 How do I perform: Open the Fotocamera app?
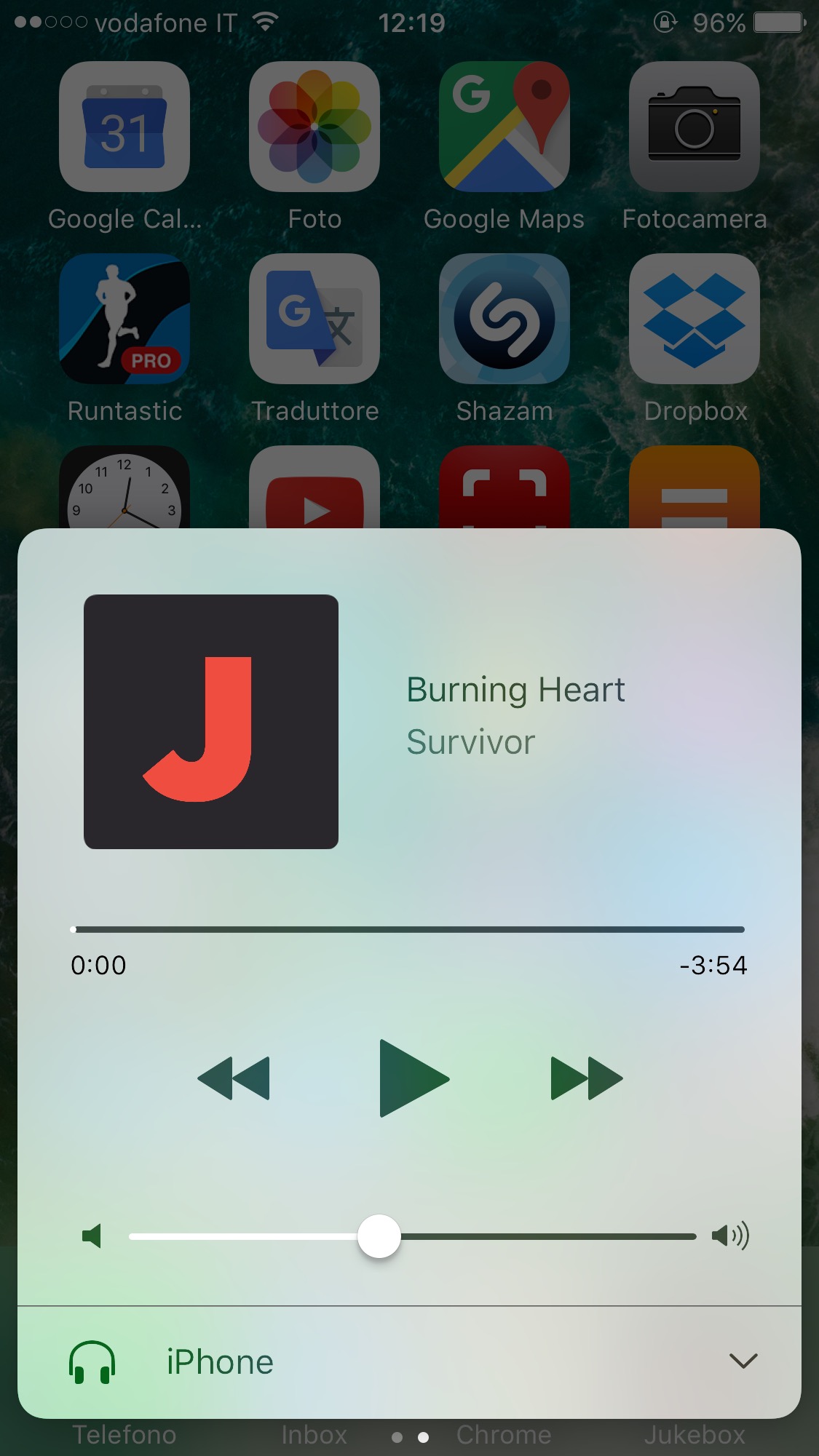pos(695,127)
